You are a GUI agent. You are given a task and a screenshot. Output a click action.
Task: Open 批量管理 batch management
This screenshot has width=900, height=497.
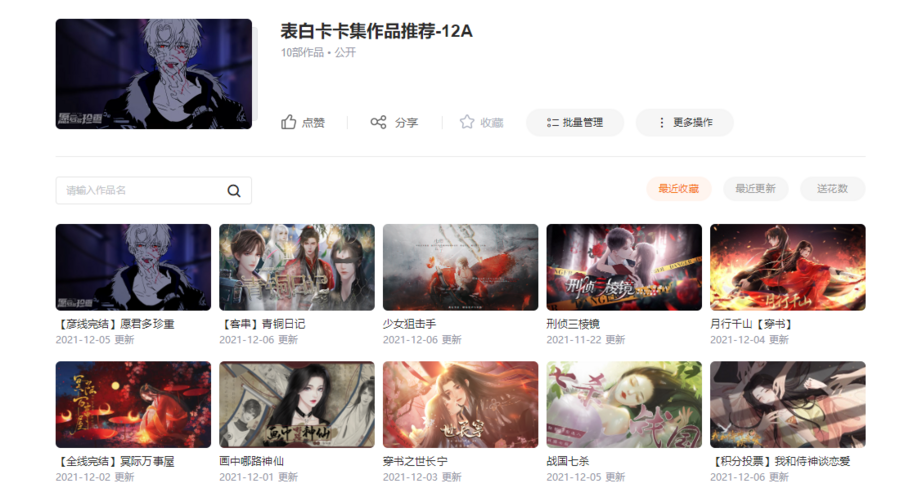point(575,122)
